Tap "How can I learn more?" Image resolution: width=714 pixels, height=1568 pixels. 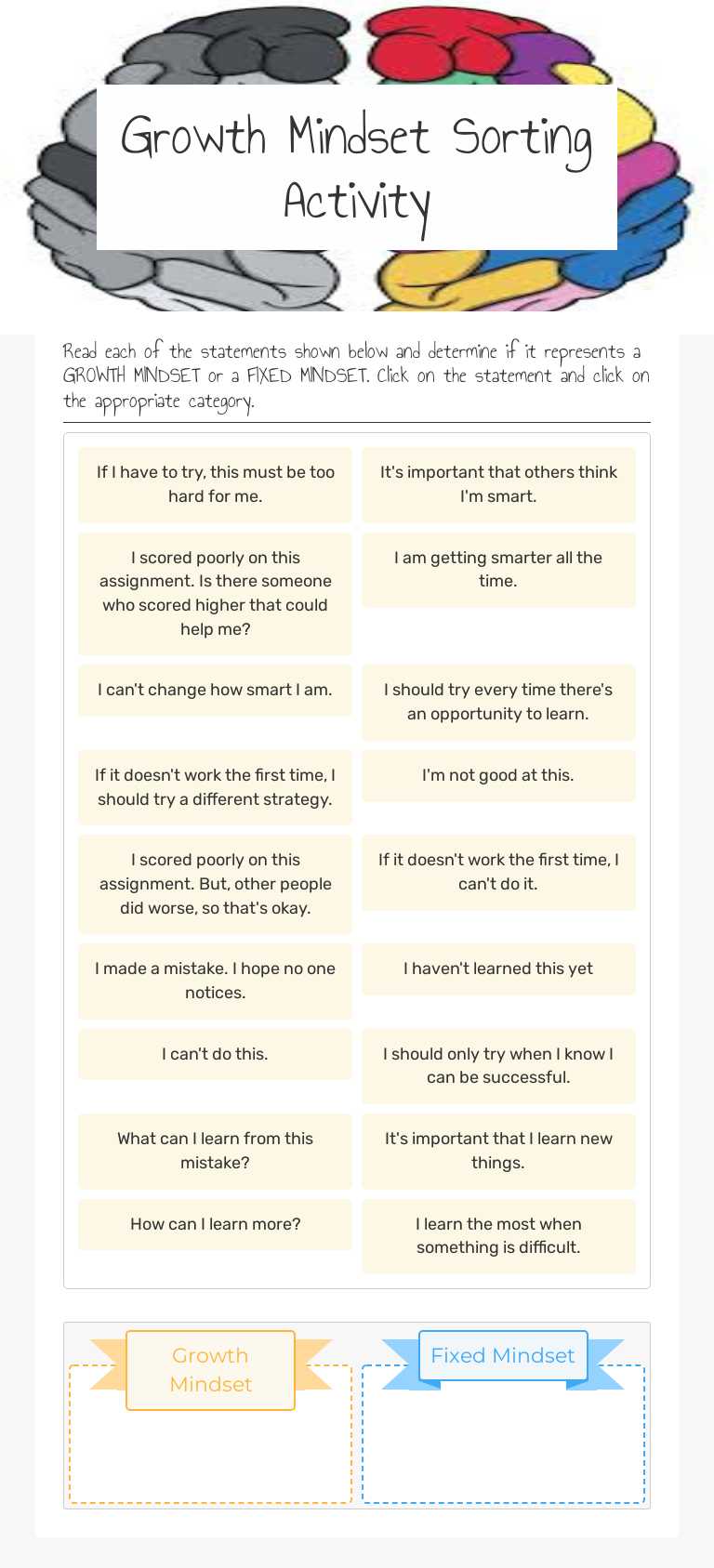[215, 1224]
